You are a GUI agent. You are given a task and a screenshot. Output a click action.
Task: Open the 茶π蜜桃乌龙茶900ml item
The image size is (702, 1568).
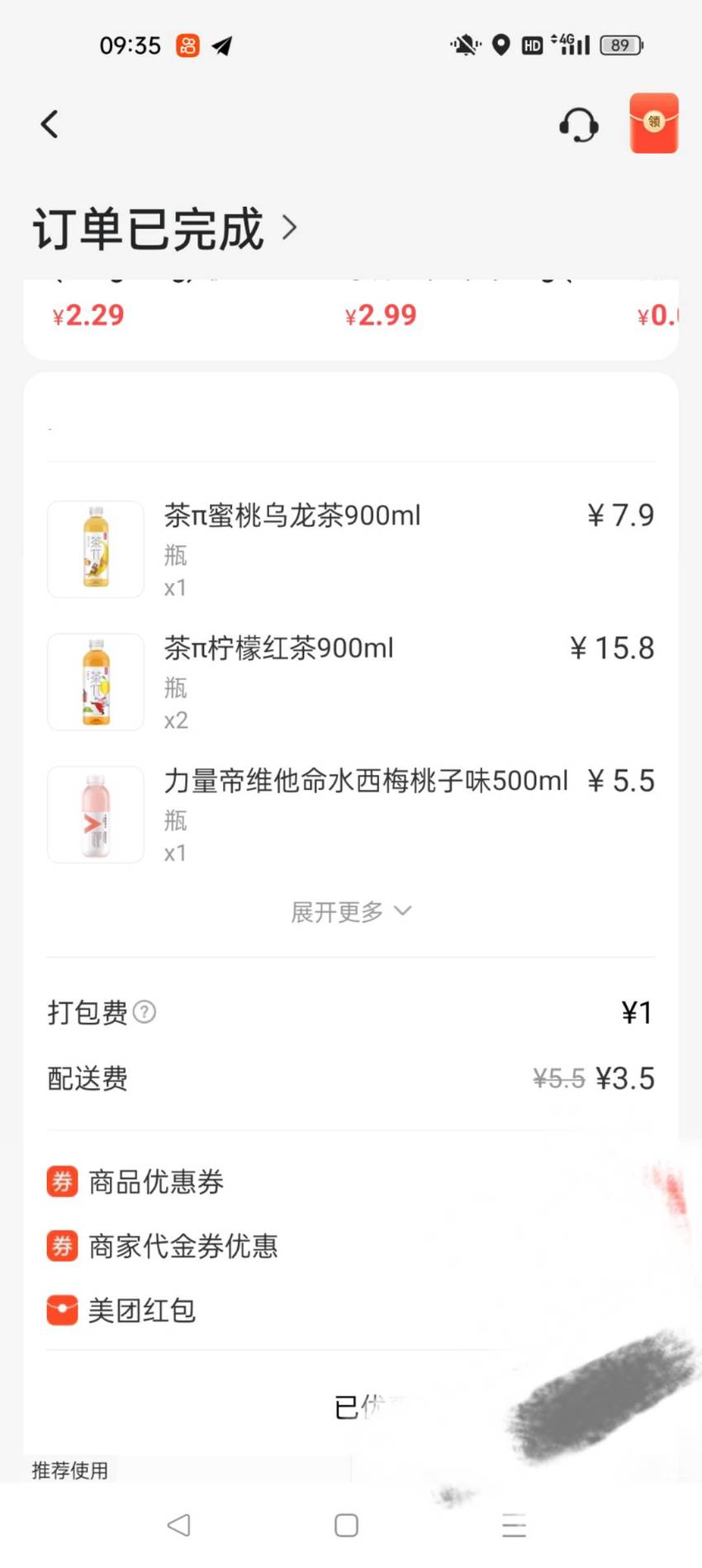pos(351,549)
